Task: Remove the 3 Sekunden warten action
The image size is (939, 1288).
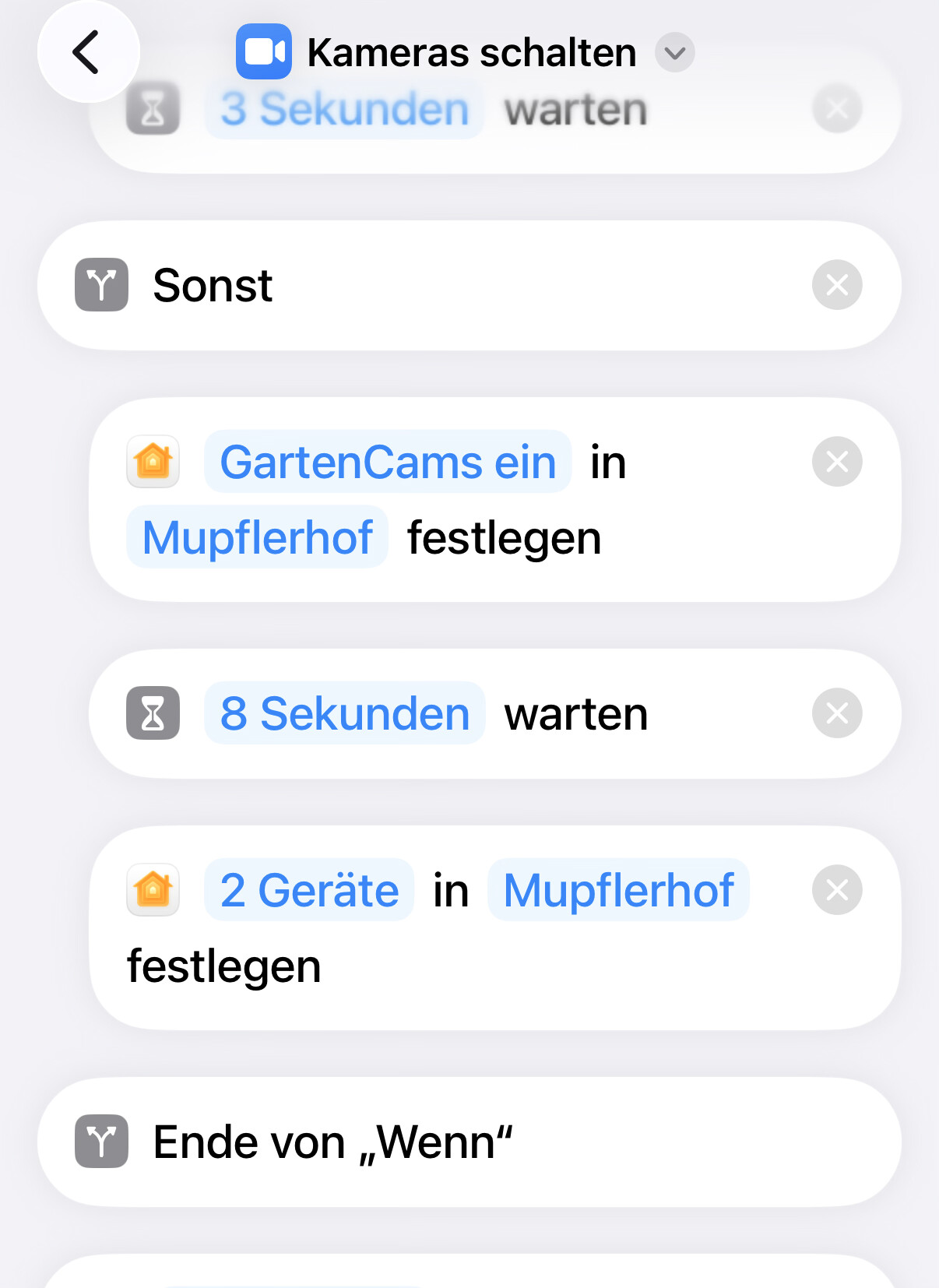Action: point(836,109)
